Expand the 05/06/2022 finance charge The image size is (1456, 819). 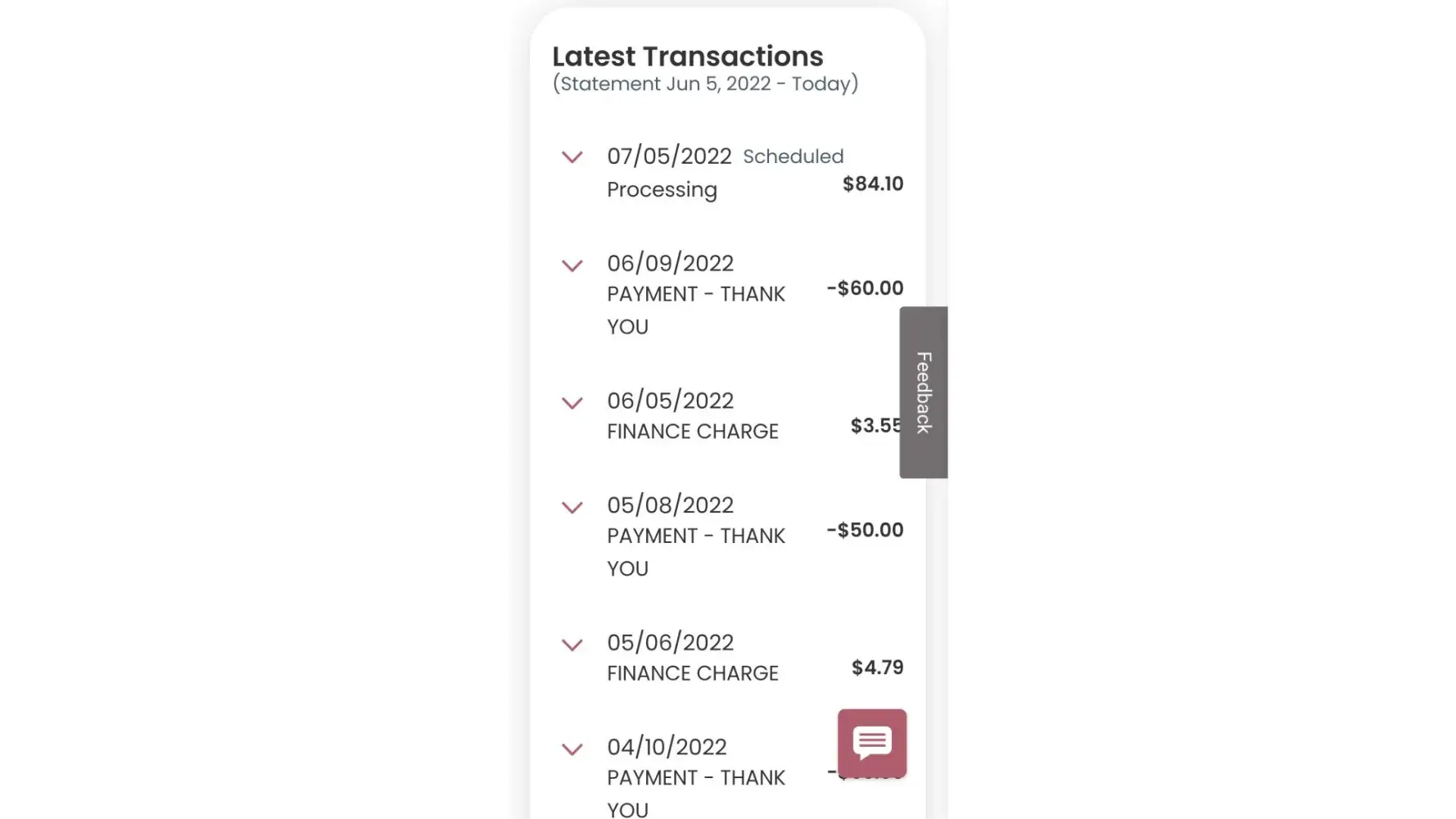click(x=572, y=645)
